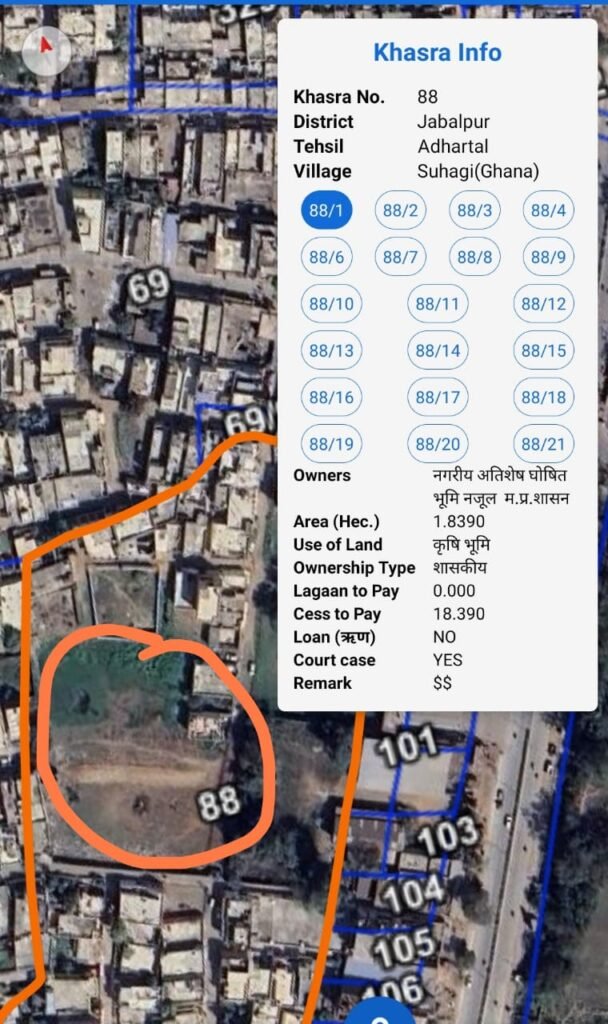Choose the 88/11 chip
The image size is (608, 1024).
tap(437, 304)
